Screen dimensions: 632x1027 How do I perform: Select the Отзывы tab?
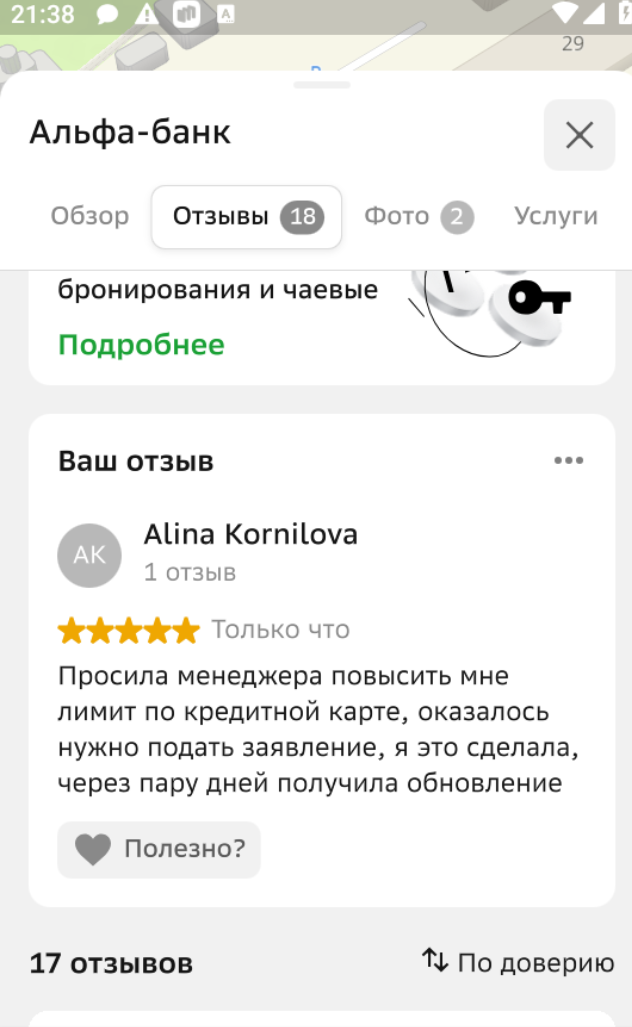246,216
